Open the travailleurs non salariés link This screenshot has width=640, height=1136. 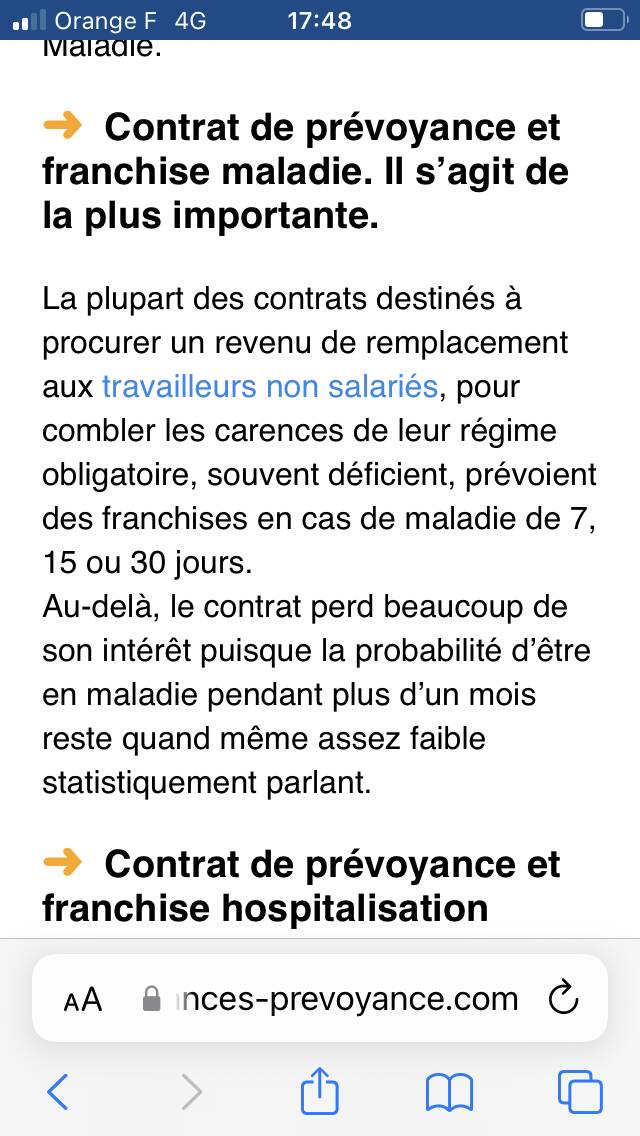point(270,387)
